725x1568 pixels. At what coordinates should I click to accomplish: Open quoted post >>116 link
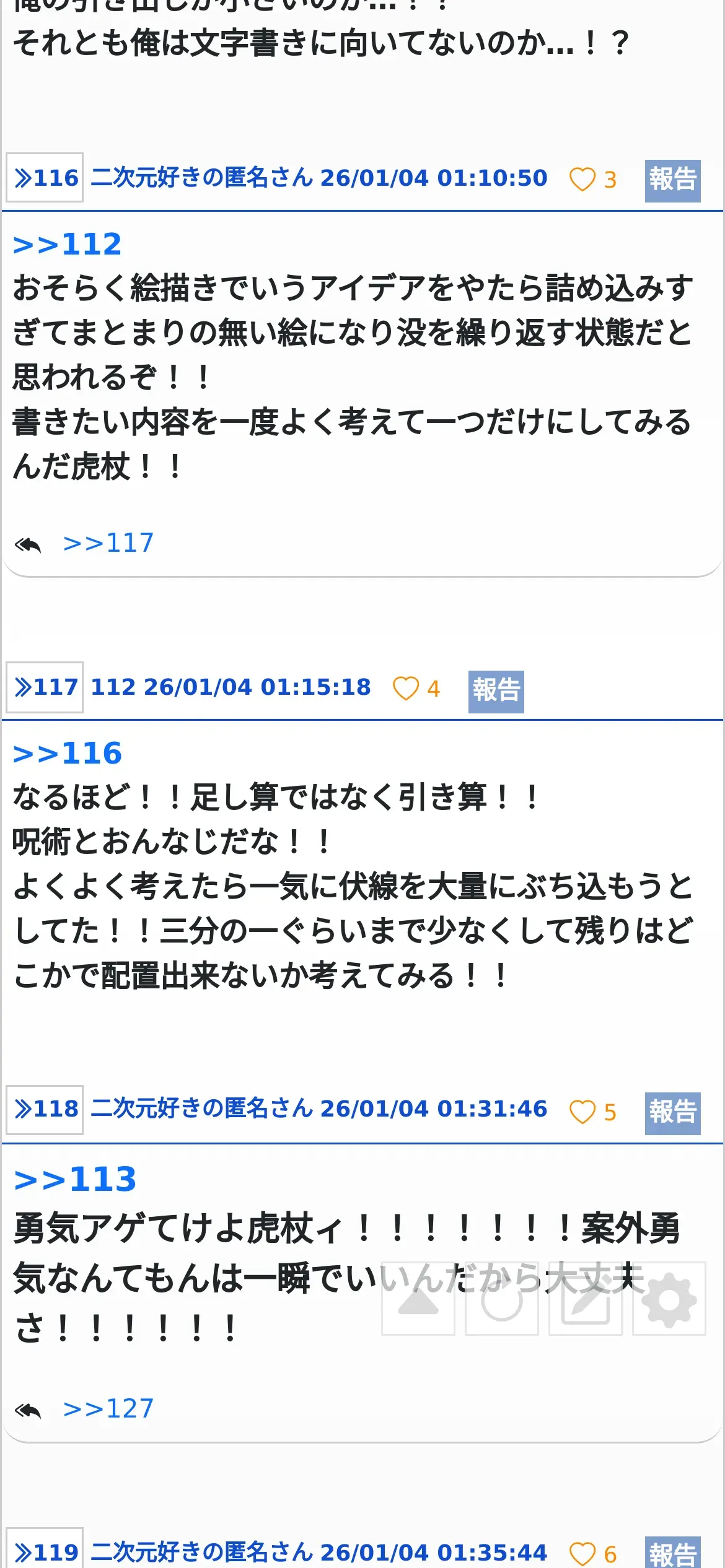67,753
